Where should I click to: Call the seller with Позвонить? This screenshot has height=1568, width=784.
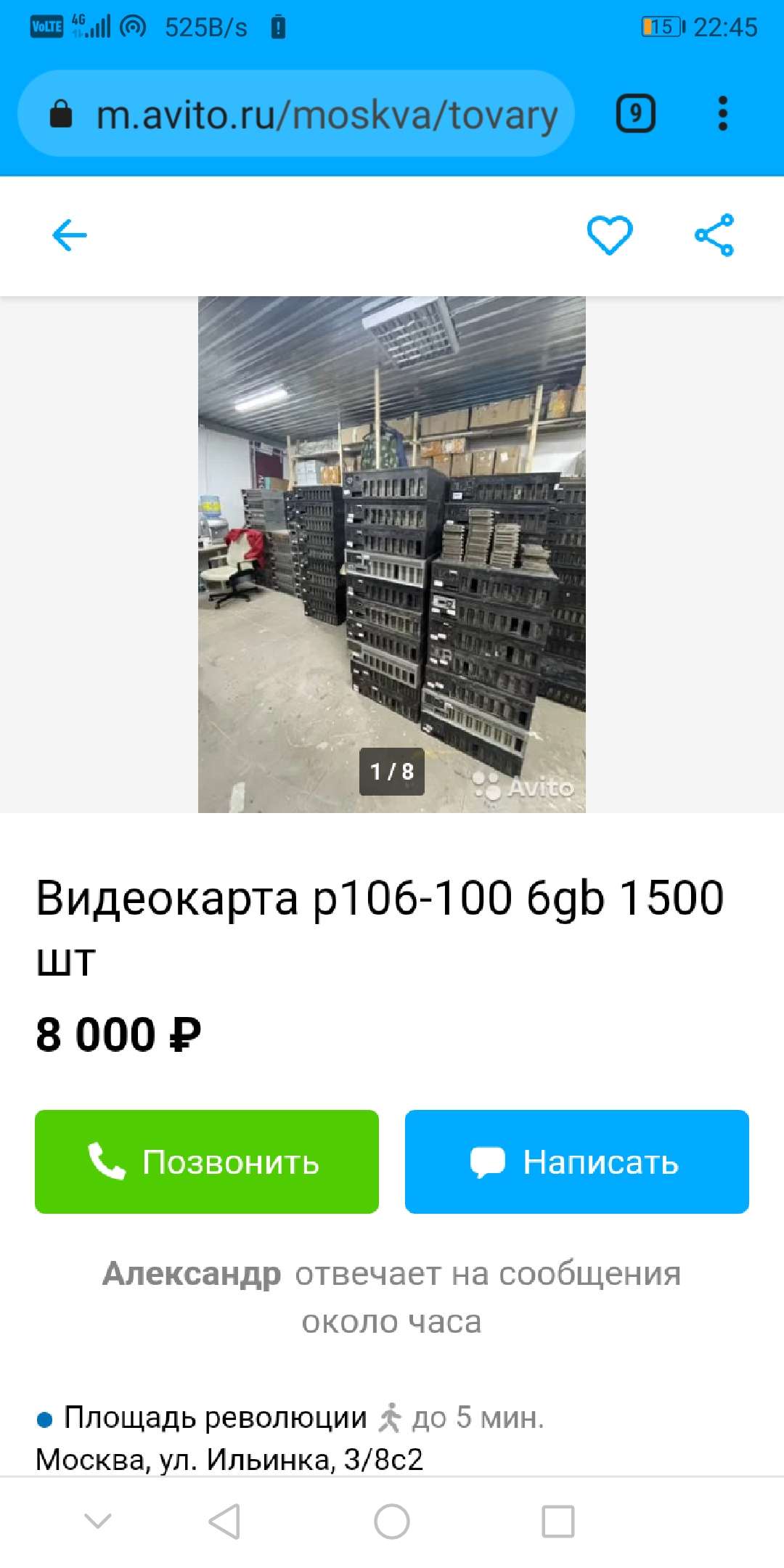pos(207,1161)
